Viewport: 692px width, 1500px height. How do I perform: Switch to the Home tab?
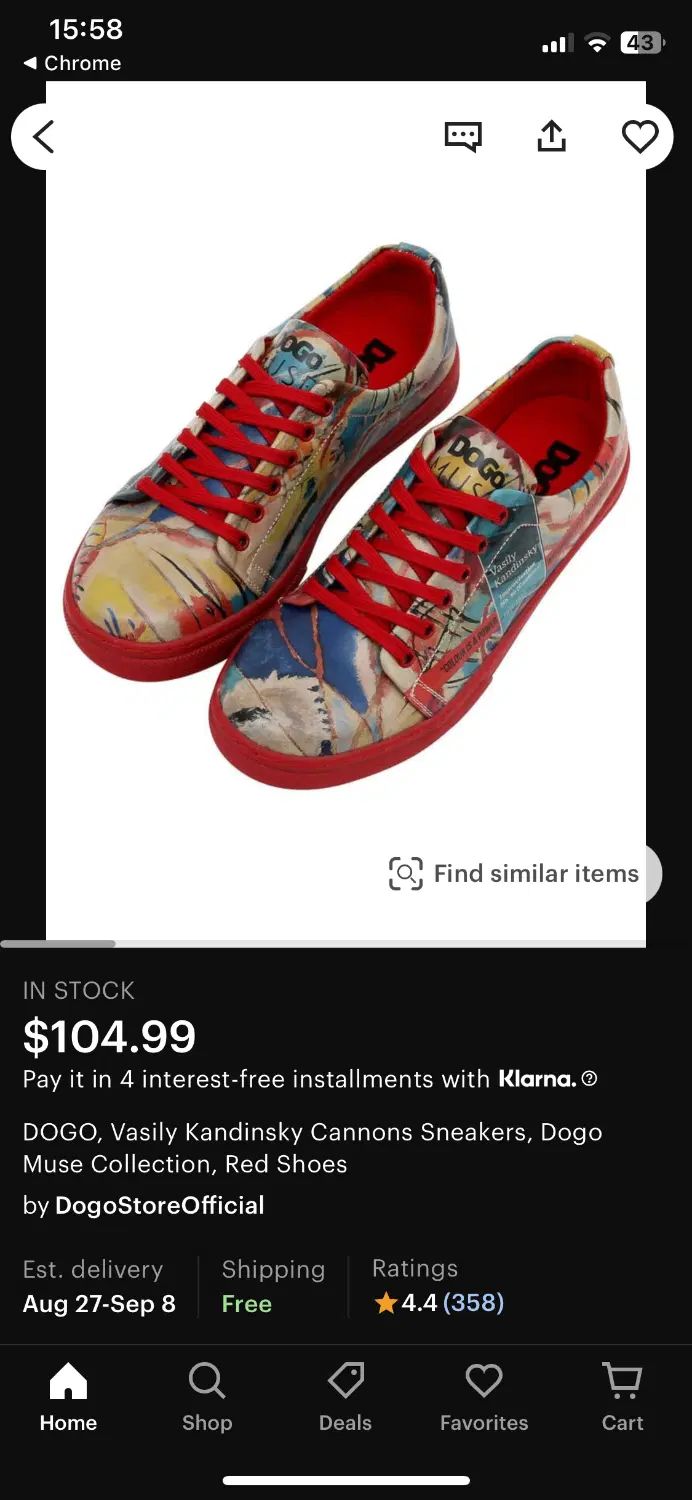click(x=68, y=1397)
